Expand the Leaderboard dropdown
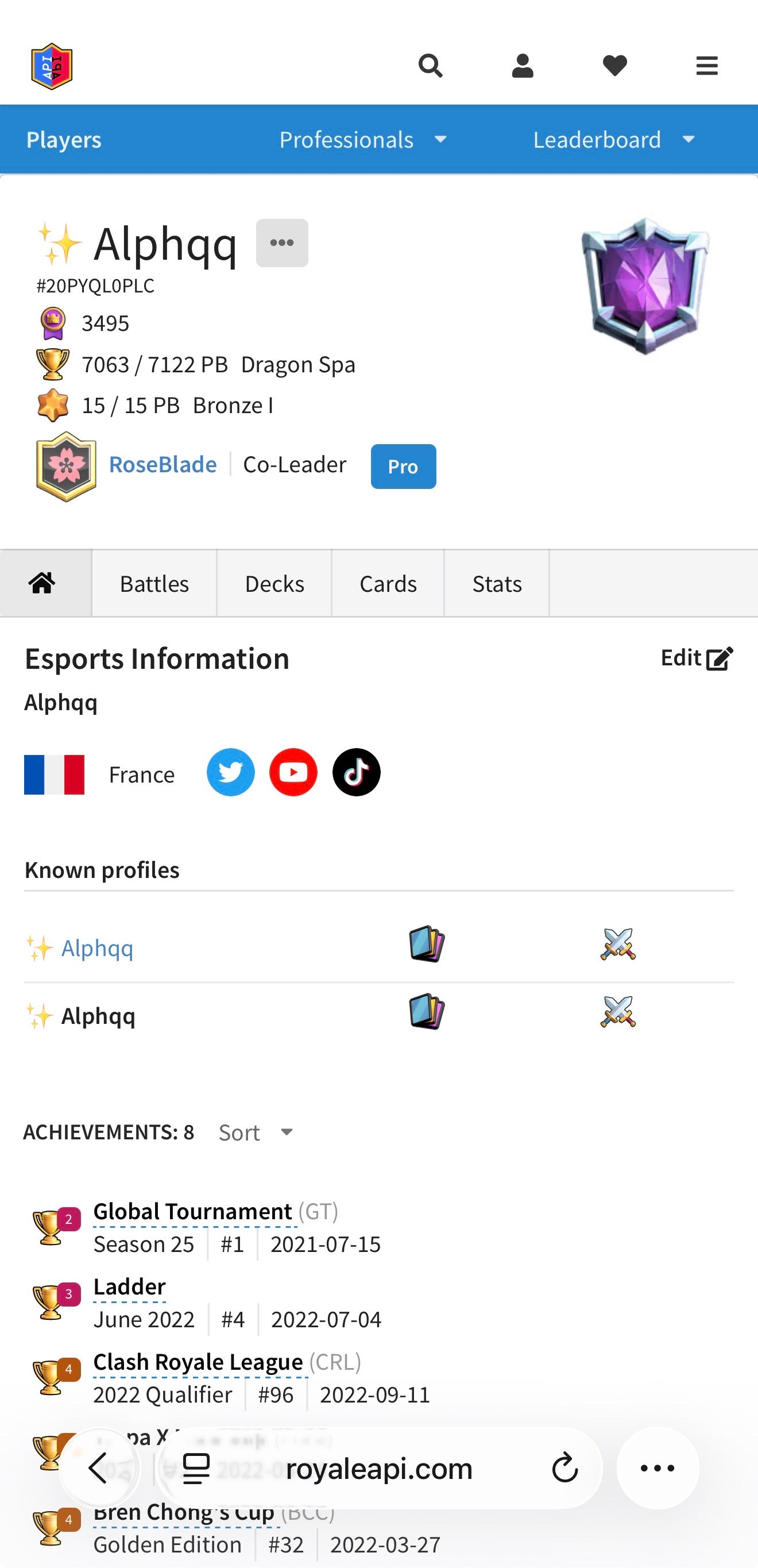Image resolution: width=758 pixels, height=1568 pixels. (x=613, y=140)
